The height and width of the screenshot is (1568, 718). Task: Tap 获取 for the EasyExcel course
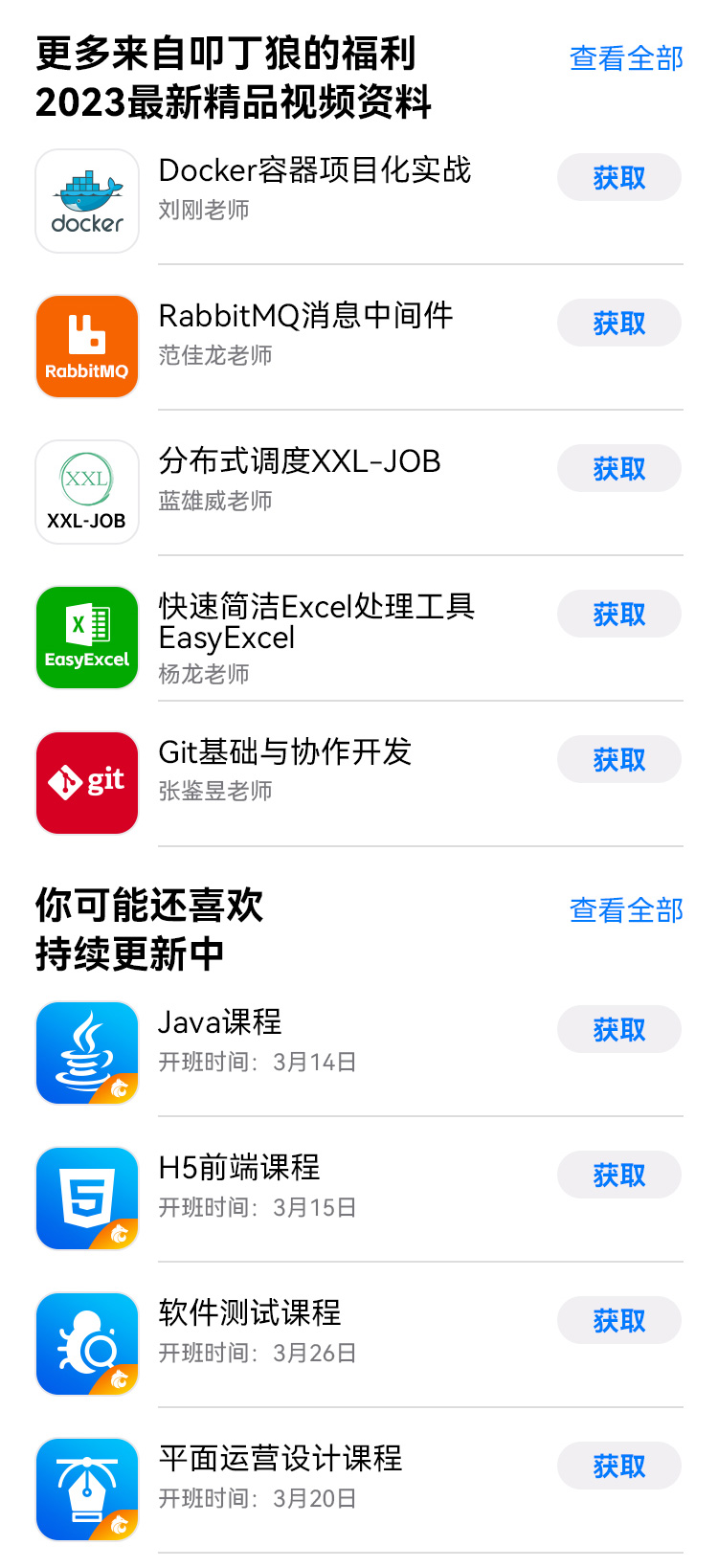pyautogui.click(x=619, y=614)
